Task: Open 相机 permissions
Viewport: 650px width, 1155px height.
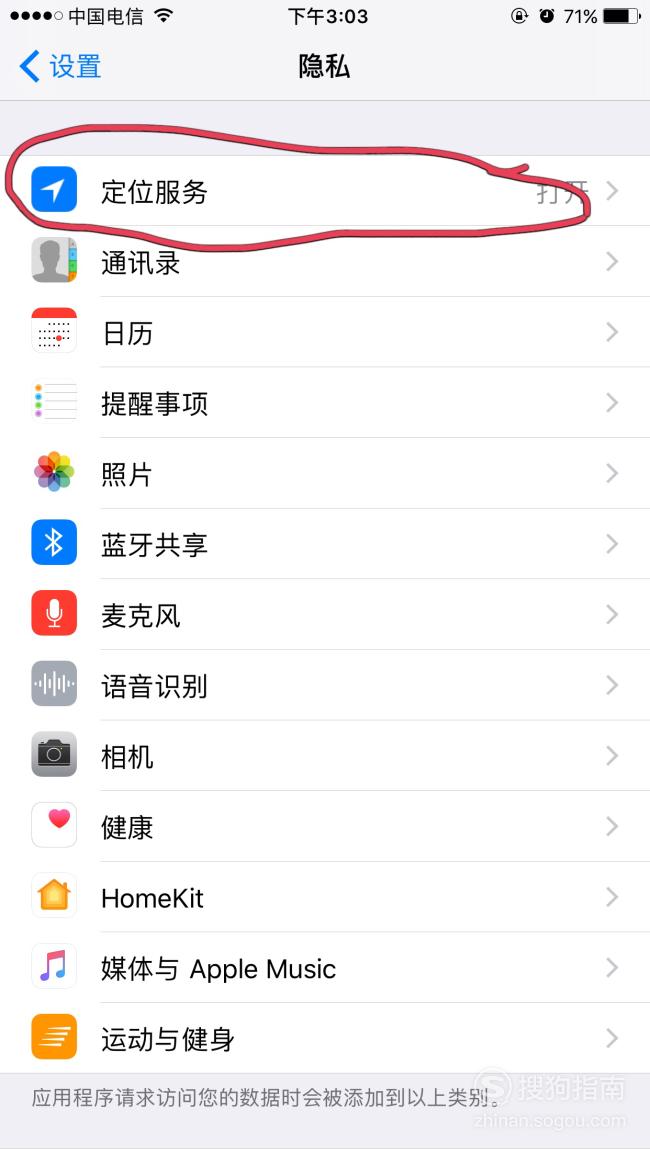Action: click(325, 756)
